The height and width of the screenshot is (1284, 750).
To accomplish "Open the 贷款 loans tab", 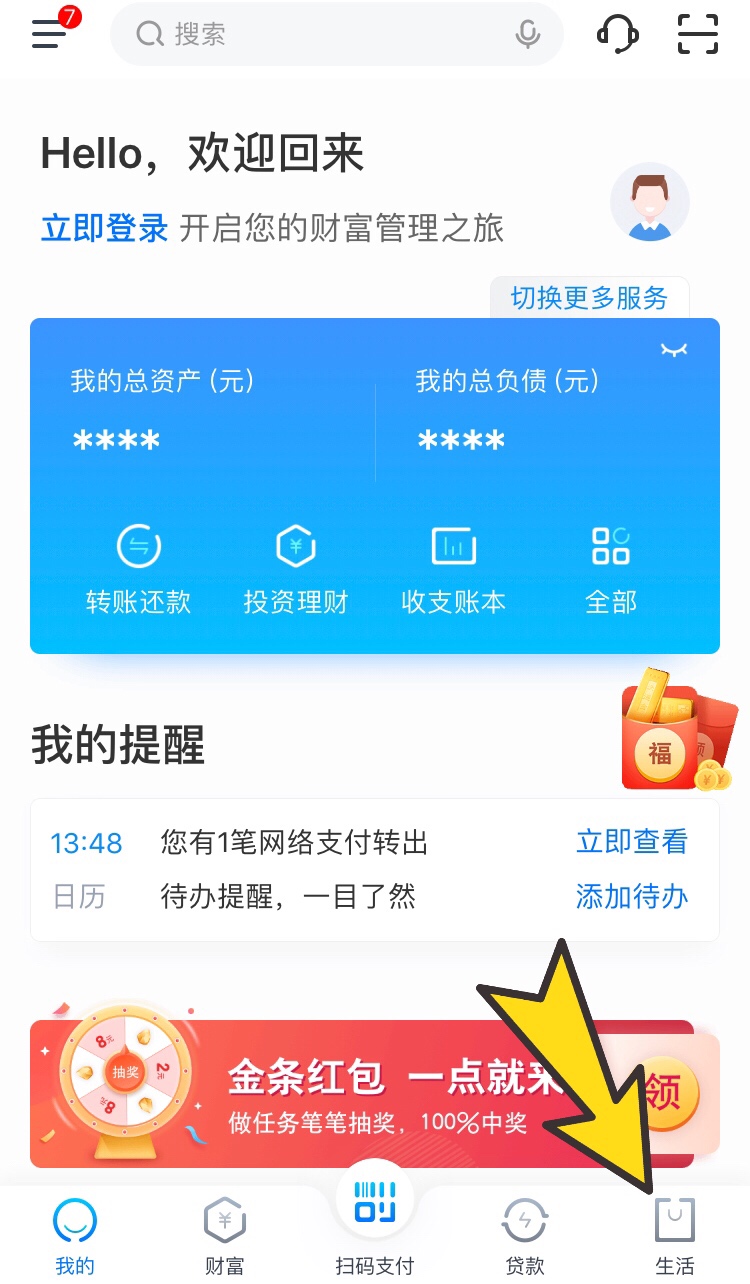I will tap(524, 1230).
